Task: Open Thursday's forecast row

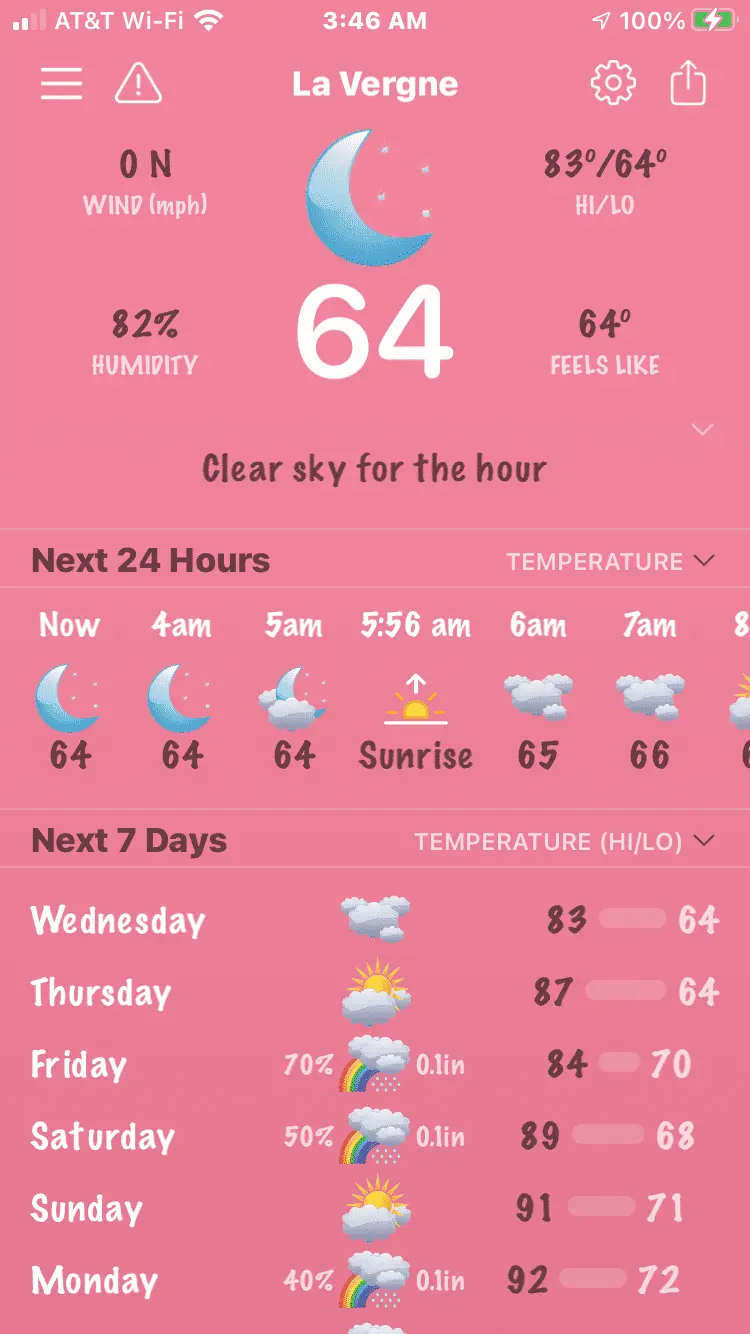Action: click(x=374, y=992)
